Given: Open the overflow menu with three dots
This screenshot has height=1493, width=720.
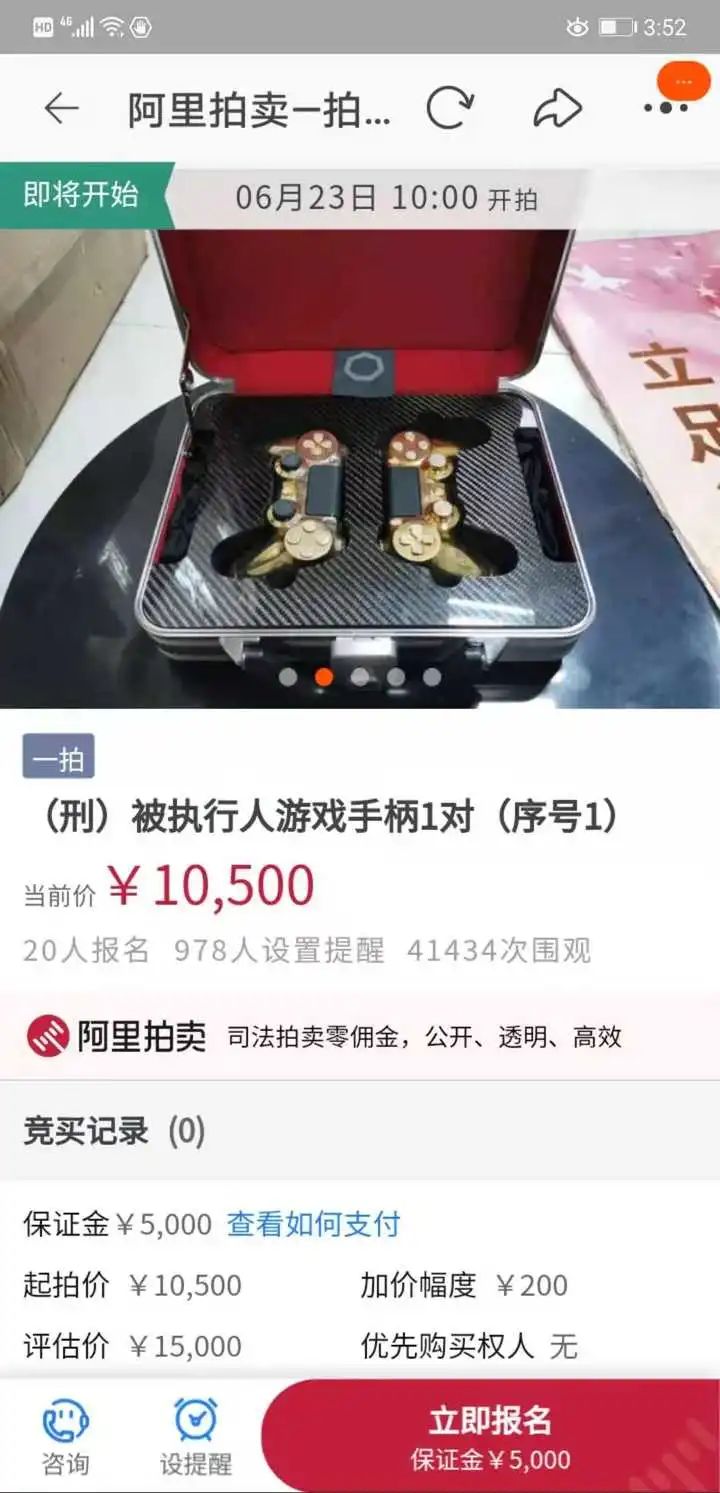Looking at the screenshot, I should [x=665, y=108].
